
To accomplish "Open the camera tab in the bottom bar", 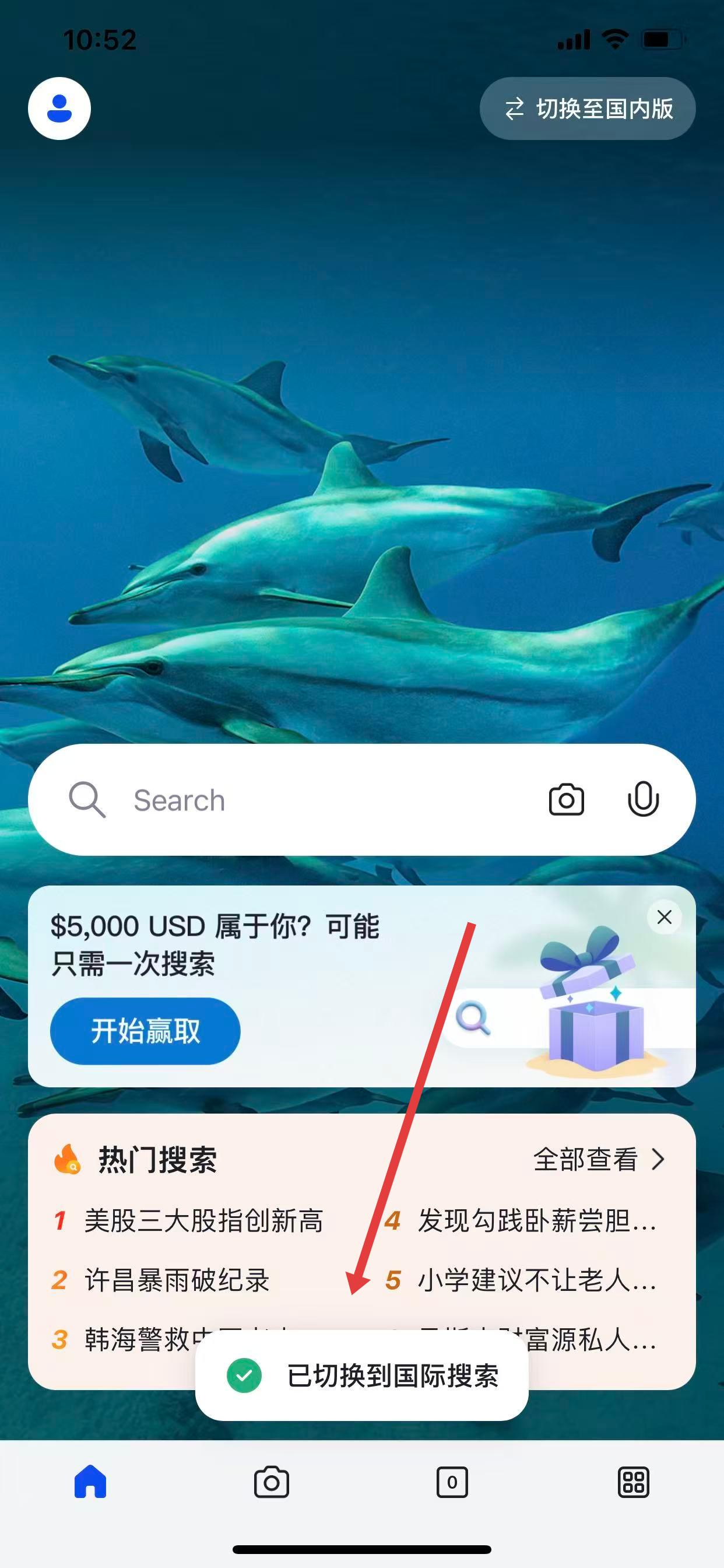I will click(271, 1482).
